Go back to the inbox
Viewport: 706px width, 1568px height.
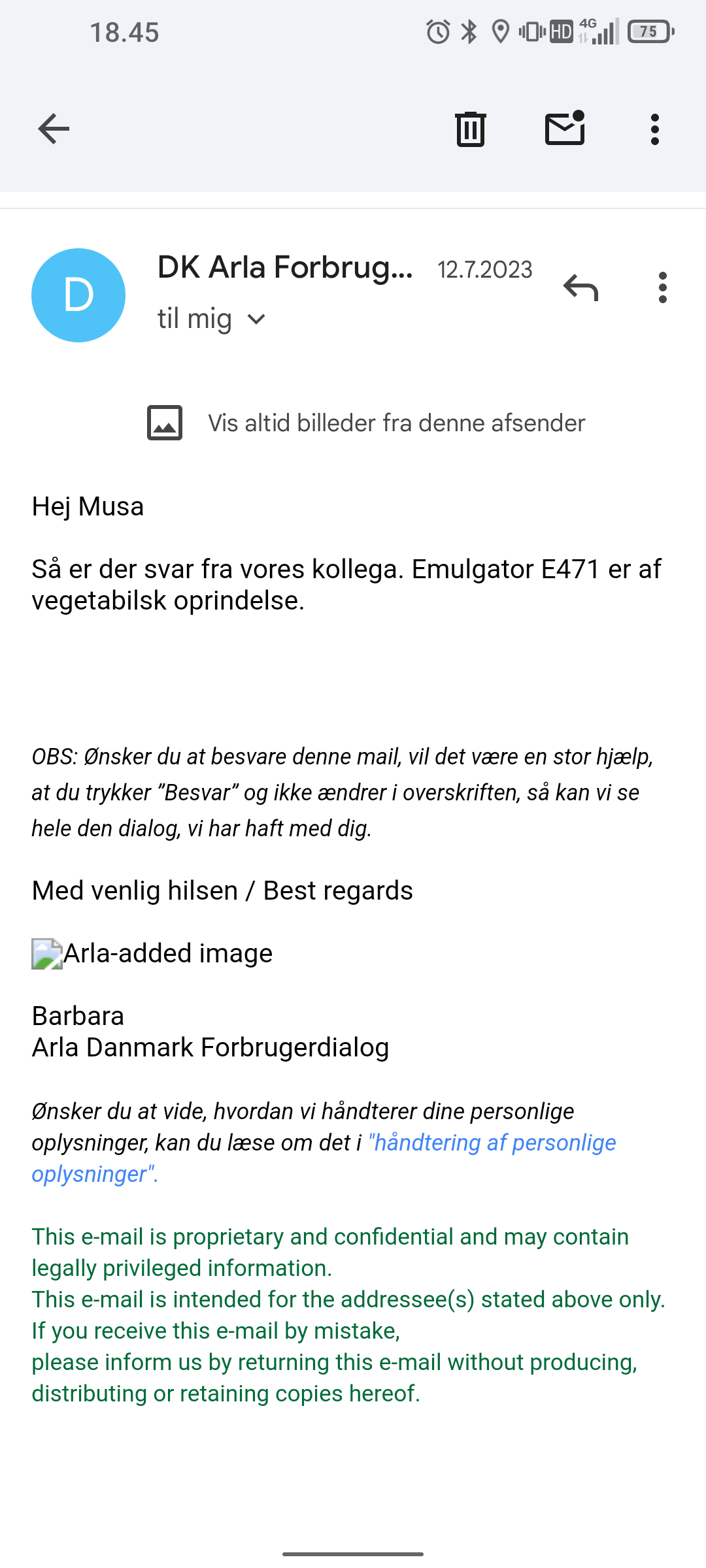(x=54, y=129)
